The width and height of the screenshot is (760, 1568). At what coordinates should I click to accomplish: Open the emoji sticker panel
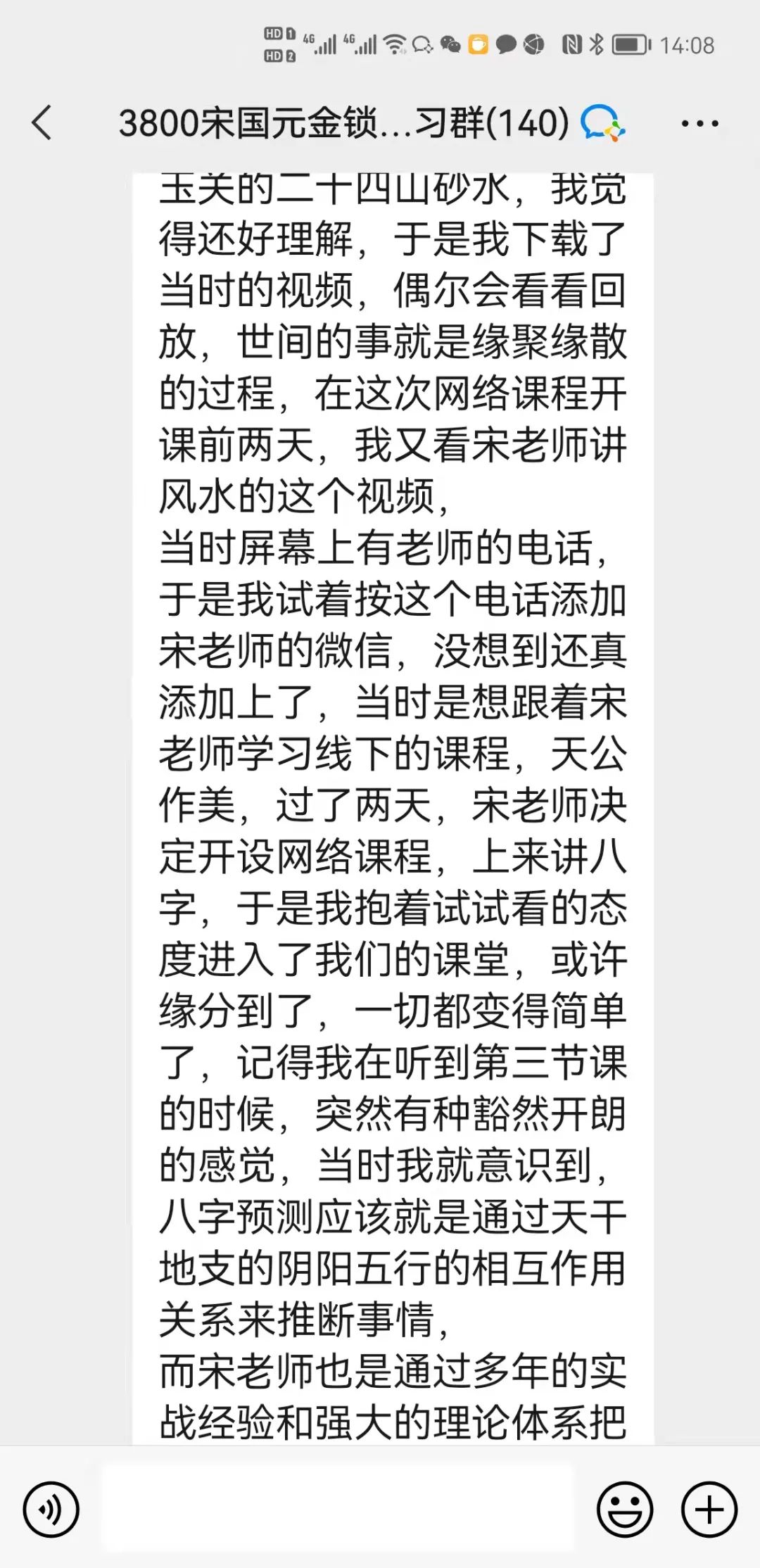pos(624,1510)
